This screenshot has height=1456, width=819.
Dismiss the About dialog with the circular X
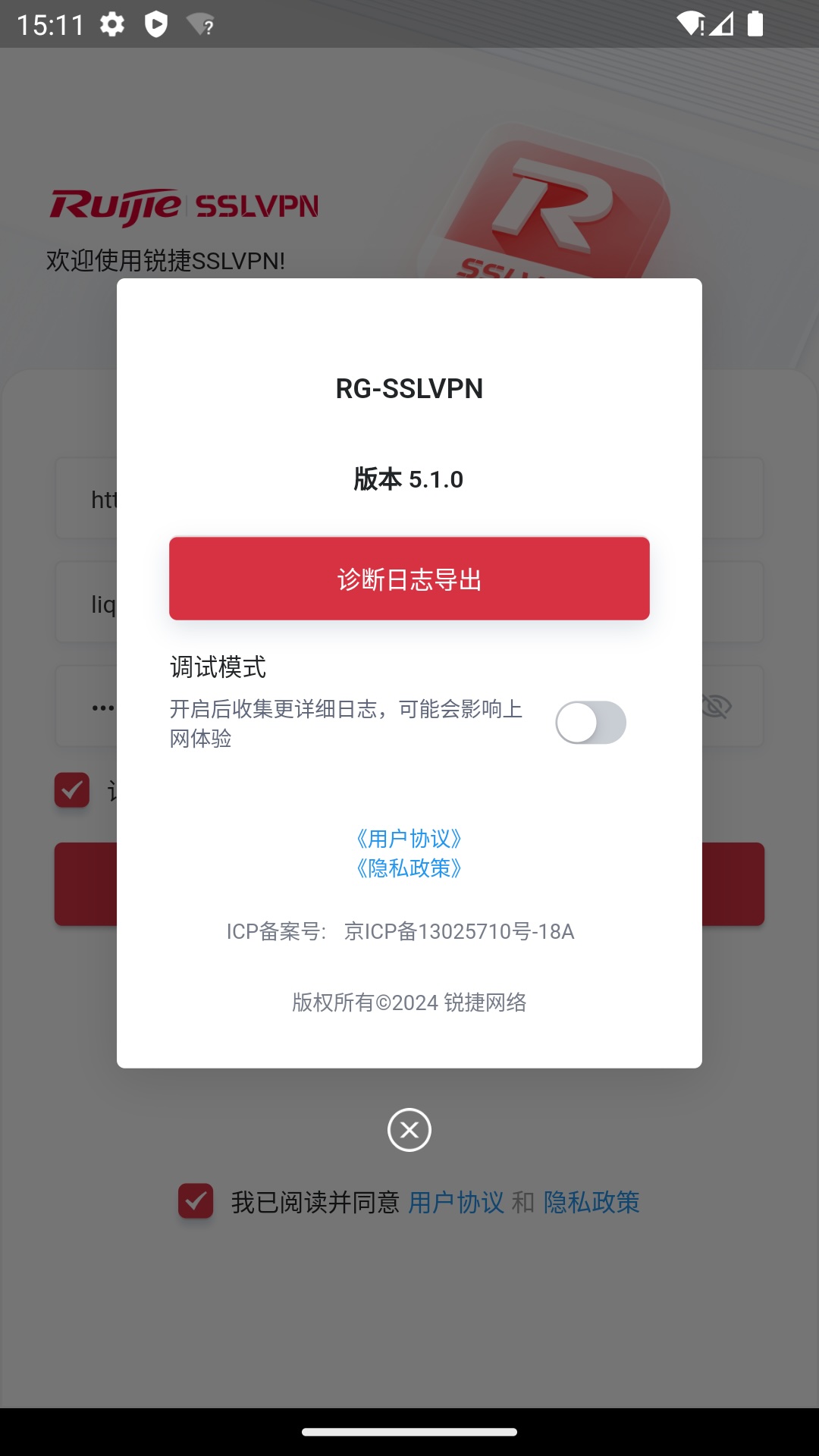click(409, 1130)
